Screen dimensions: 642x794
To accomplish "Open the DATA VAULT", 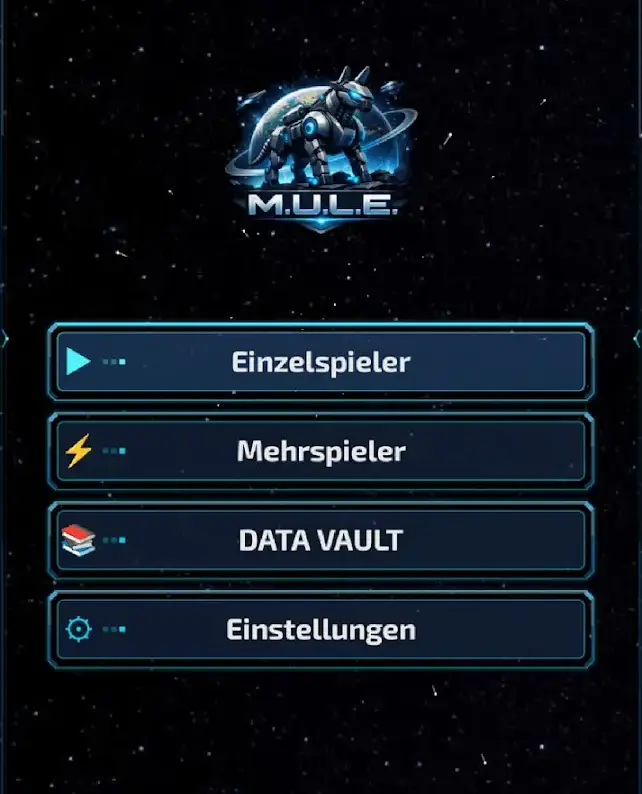I will coord(320,541).
